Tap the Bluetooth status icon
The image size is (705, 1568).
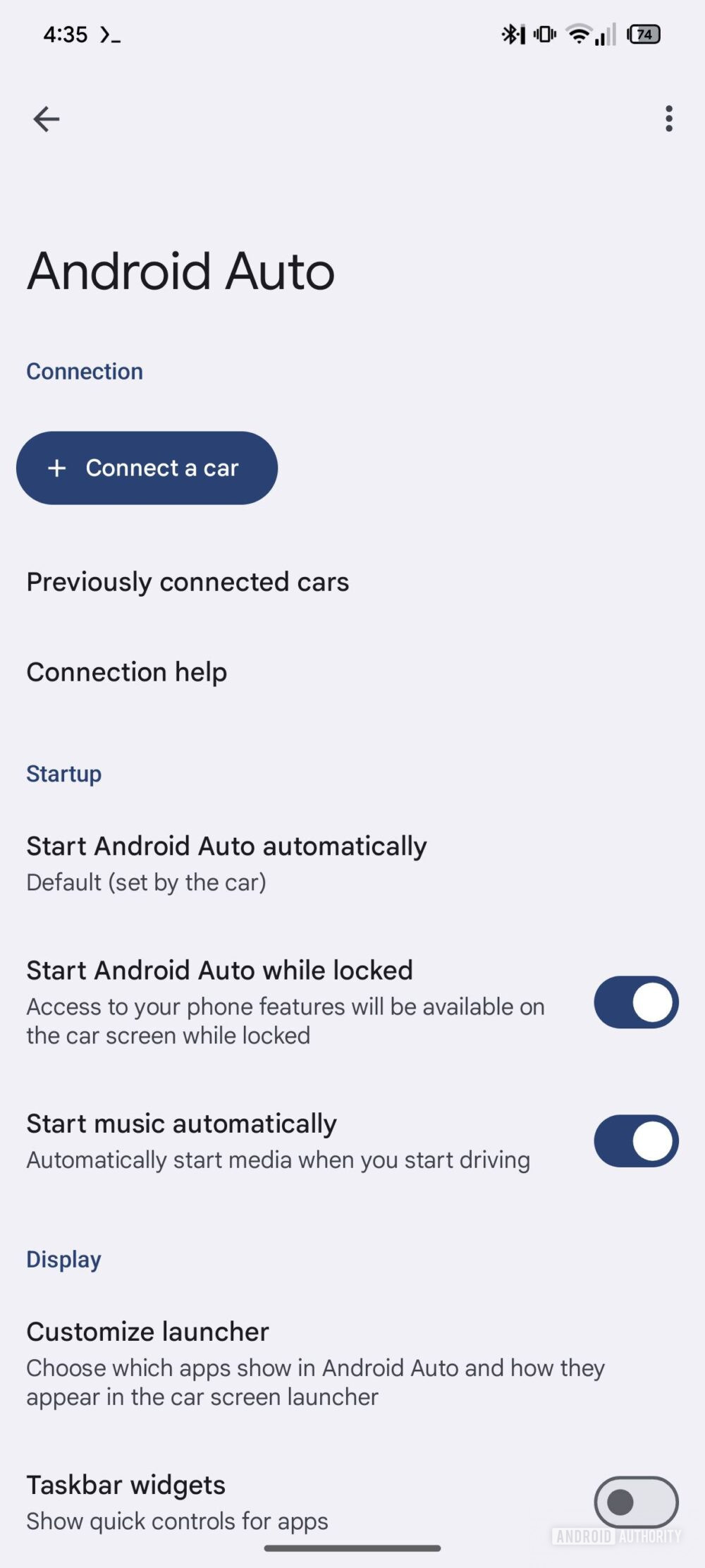(x=510, y=33)
